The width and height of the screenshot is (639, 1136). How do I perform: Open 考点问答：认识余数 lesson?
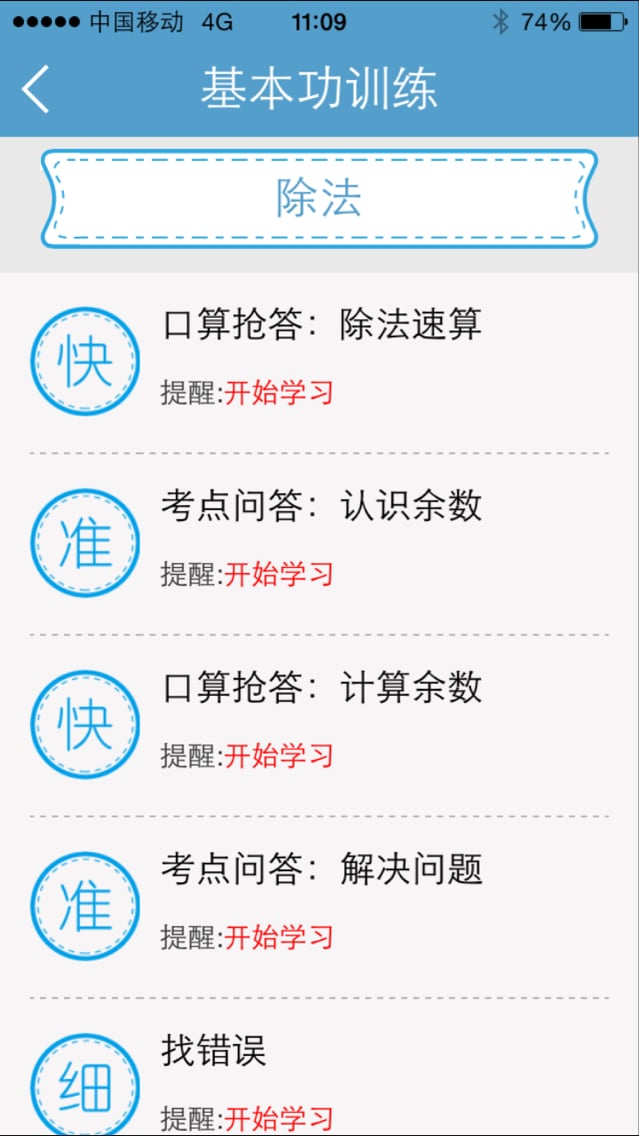320,544
